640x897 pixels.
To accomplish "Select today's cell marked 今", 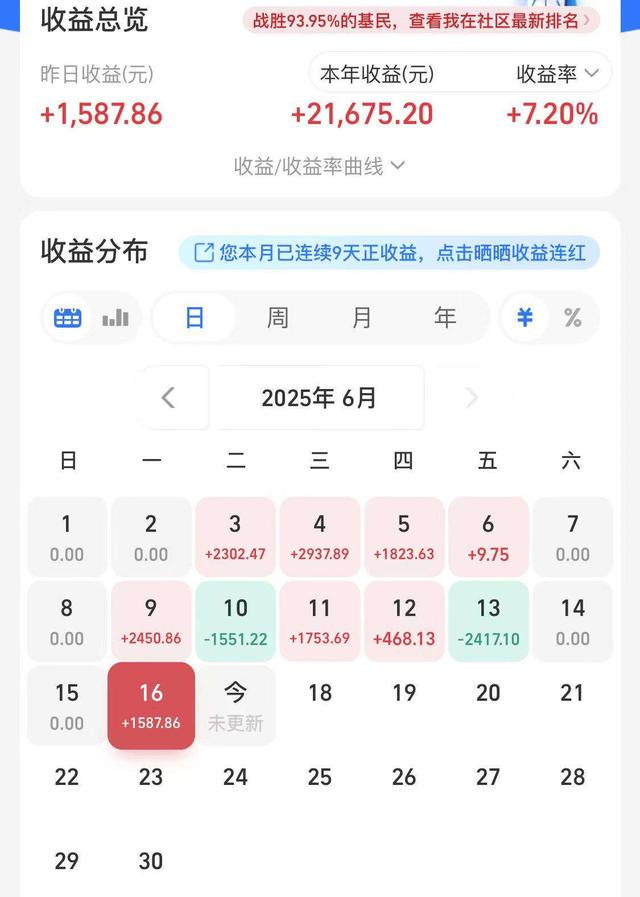I will [235, 705].
